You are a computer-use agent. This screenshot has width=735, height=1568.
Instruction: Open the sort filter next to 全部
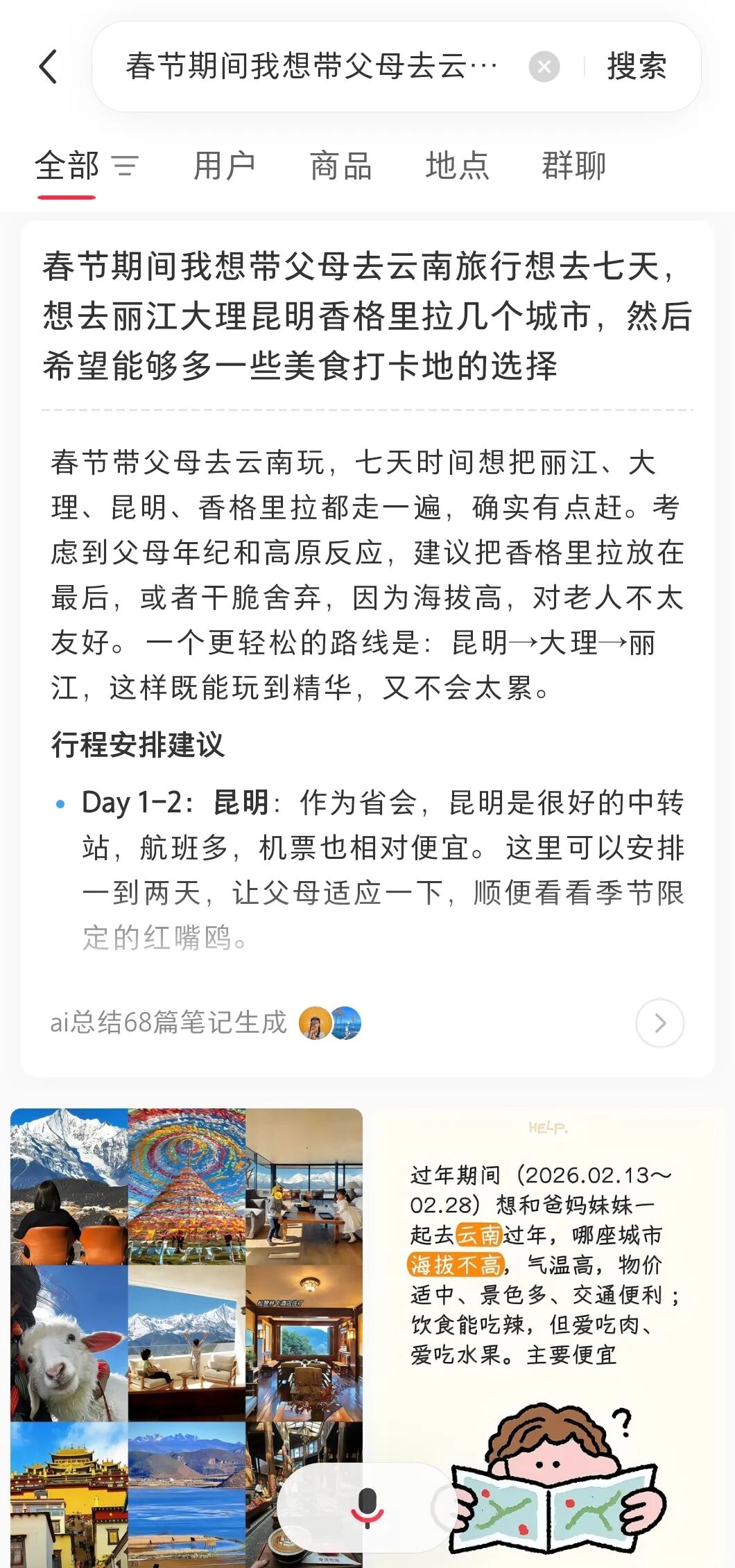point(126,166)
